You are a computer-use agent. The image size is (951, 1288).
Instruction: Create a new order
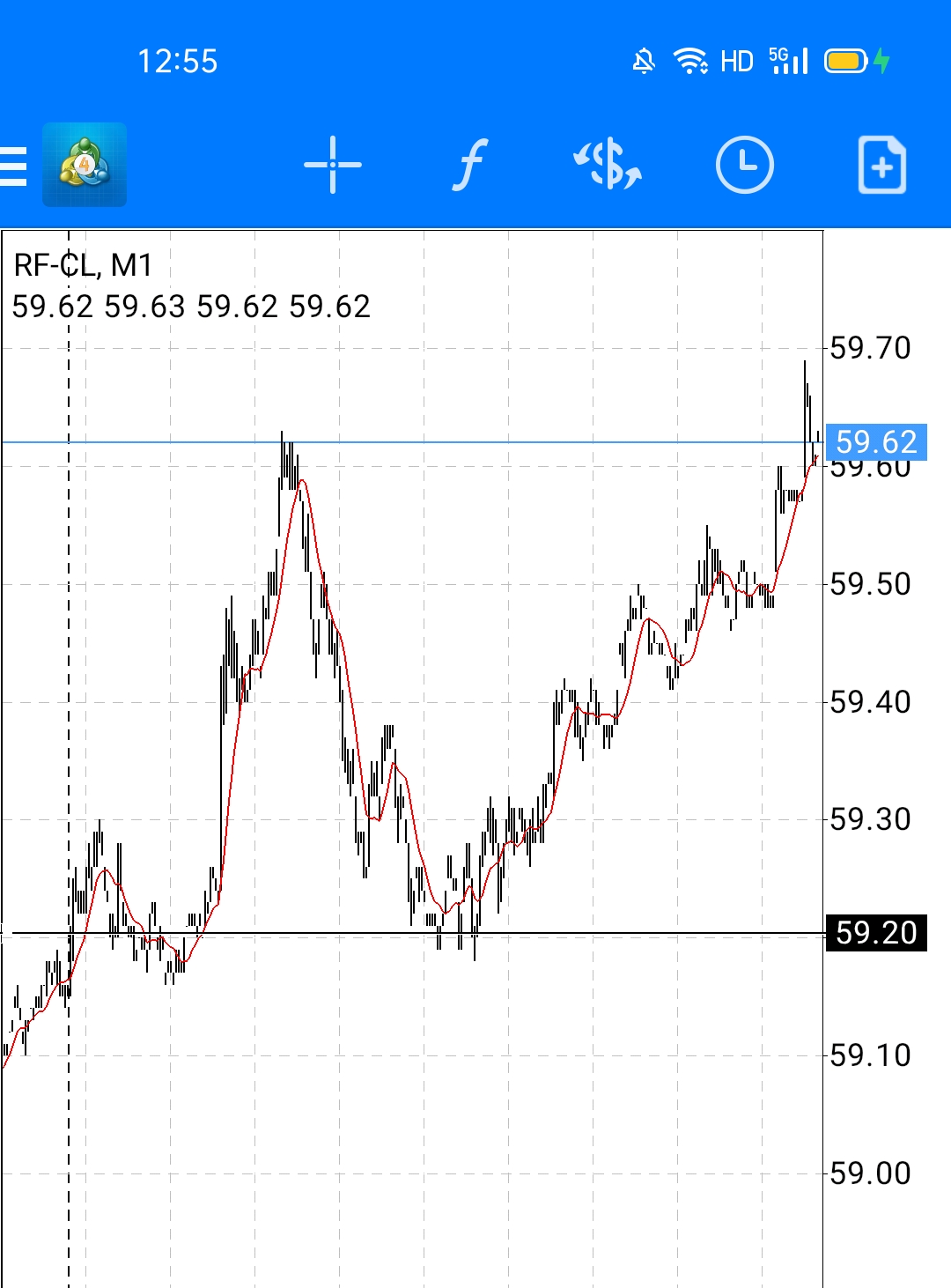coord(881,165)
